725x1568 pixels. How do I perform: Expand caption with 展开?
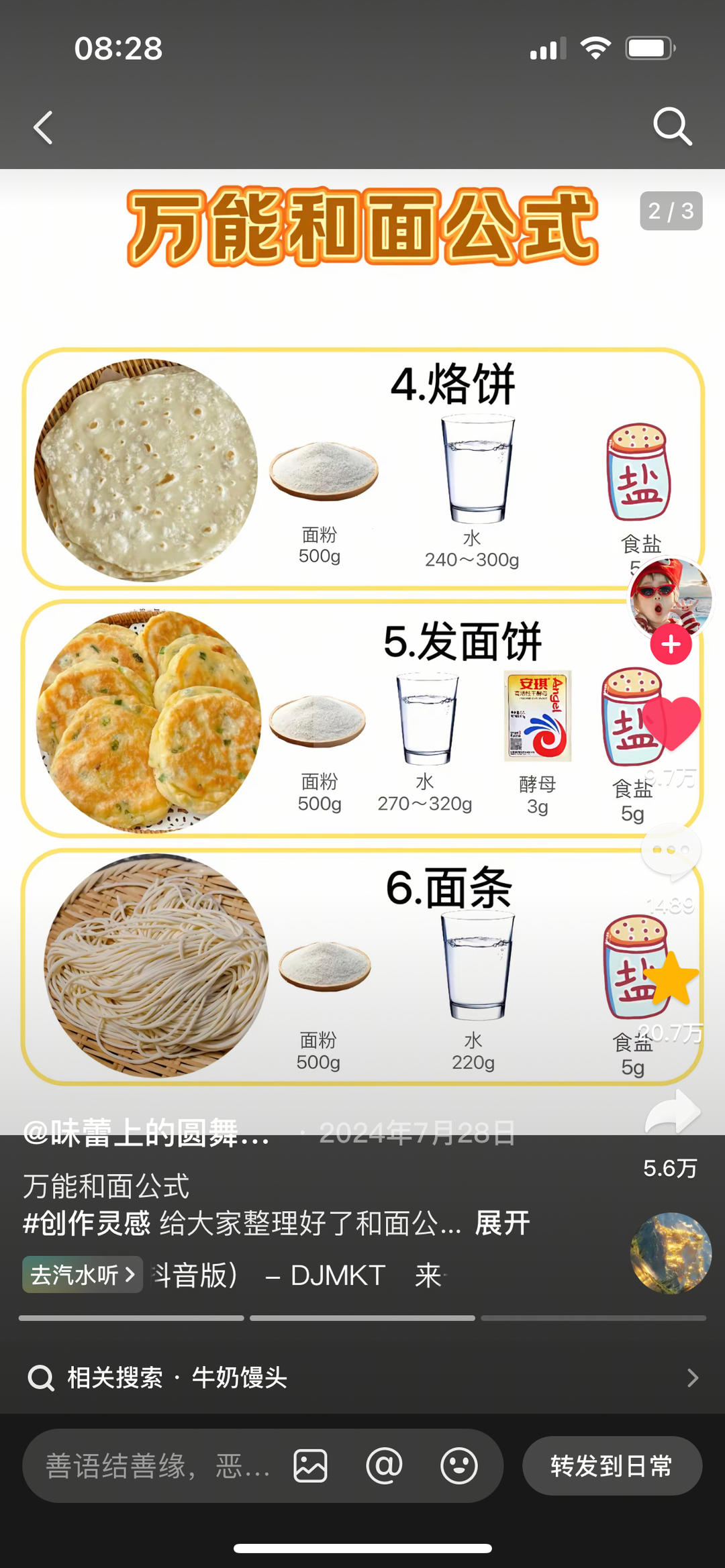tap(502, 1222)
